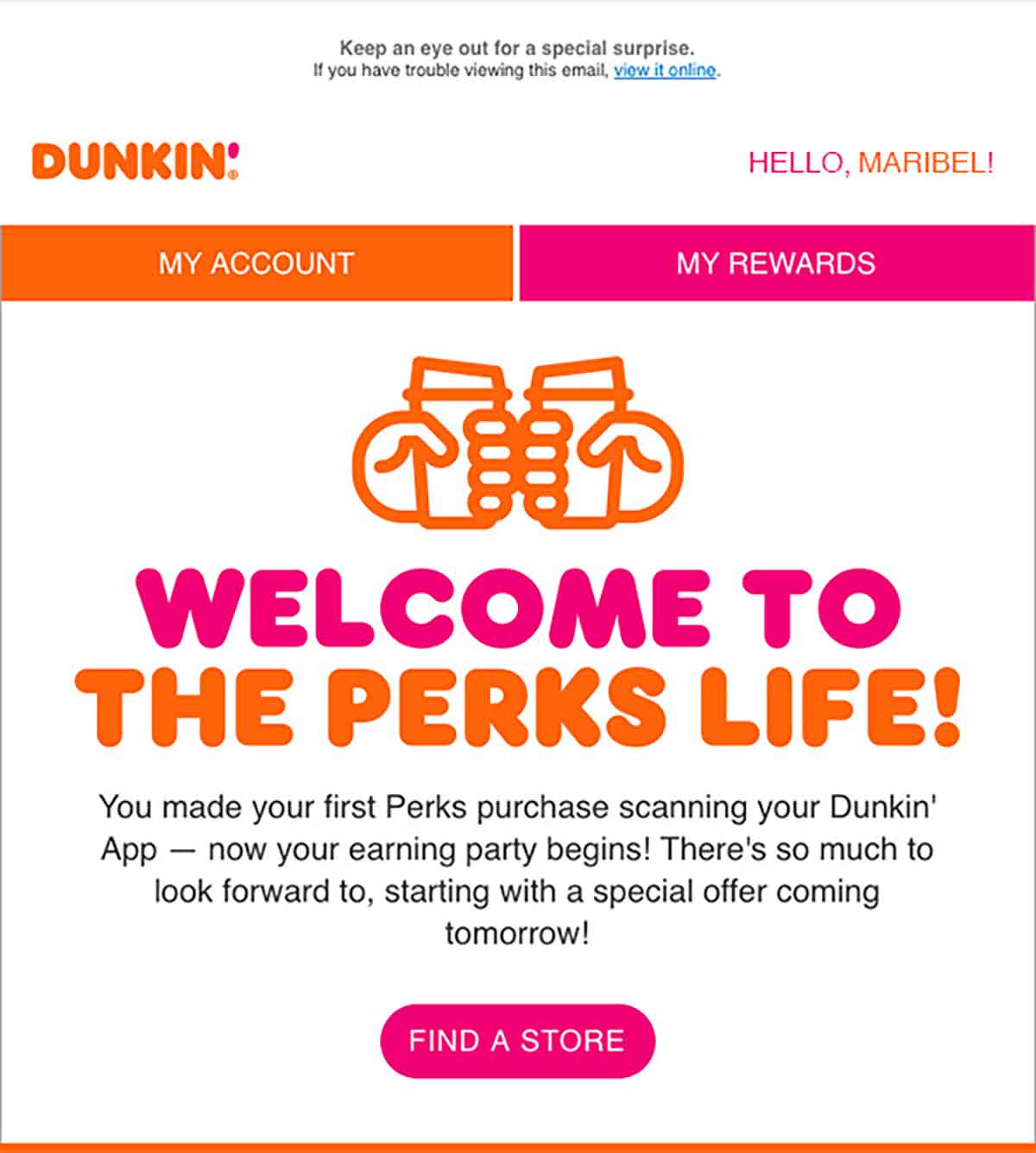Screen dimensions: 1036x1153
Task: Go to My Rewards
Action: click(776, 263)
